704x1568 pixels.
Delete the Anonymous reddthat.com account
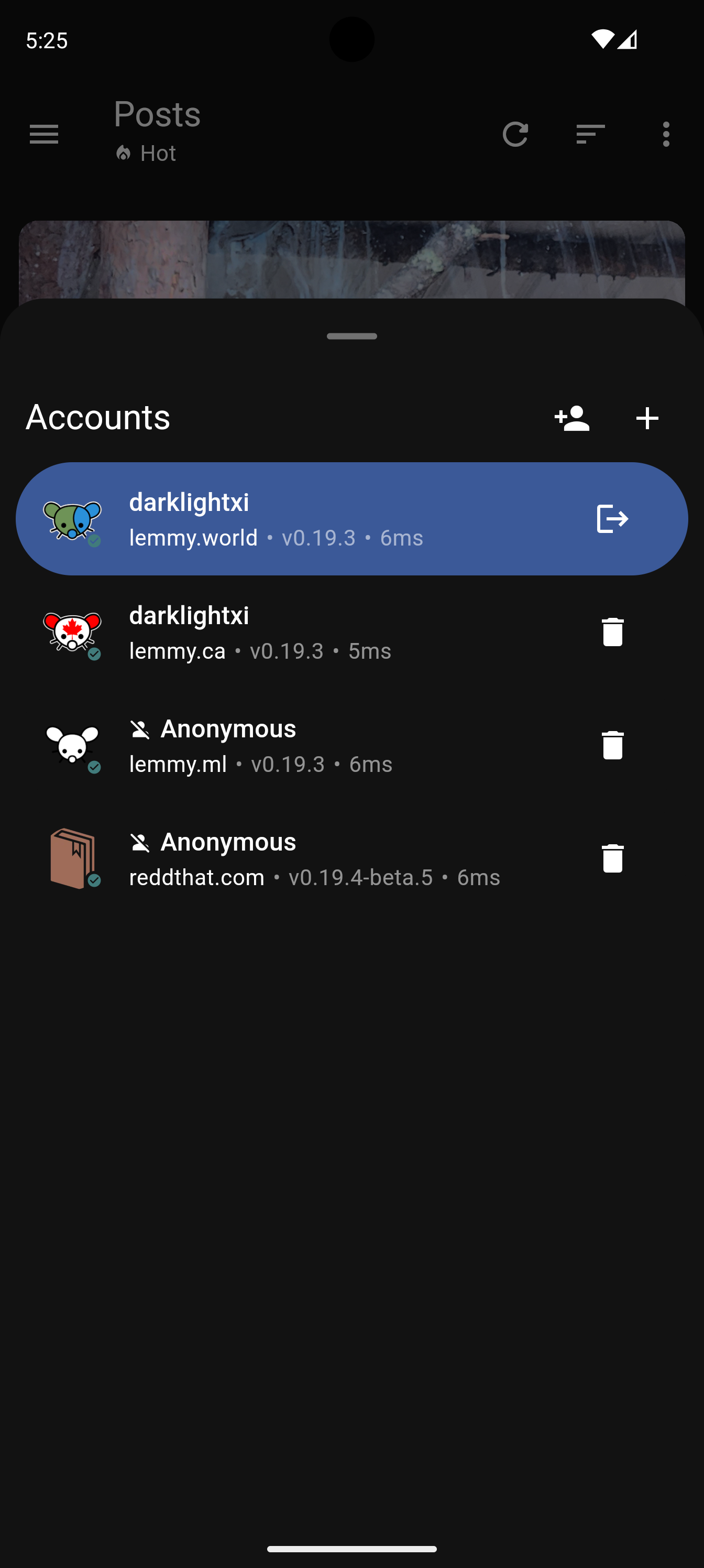click(x=612, y=858)
